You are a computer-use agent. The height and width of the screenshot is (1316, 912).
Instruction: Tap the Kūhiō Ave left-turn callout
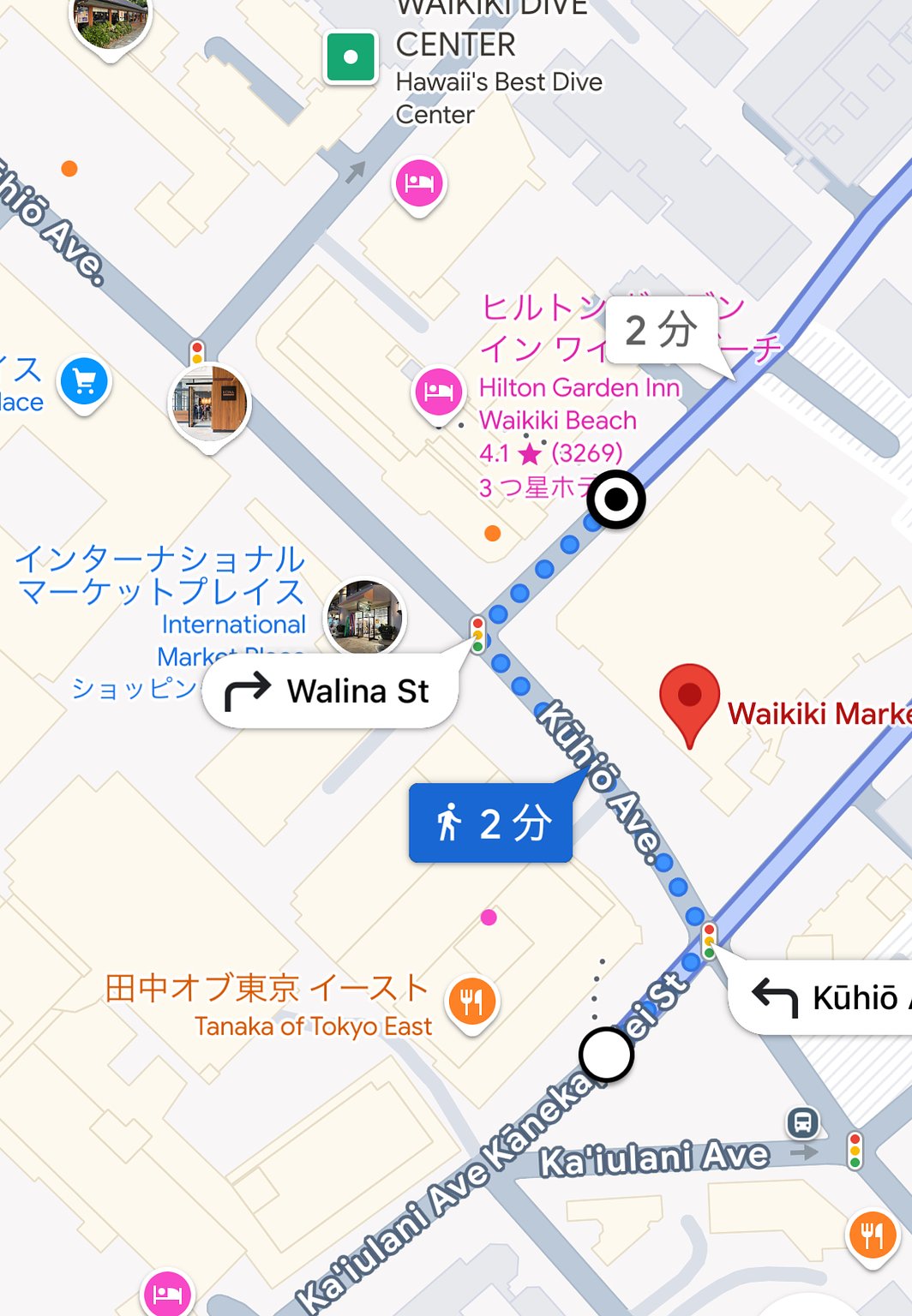[x=823, y=997]
